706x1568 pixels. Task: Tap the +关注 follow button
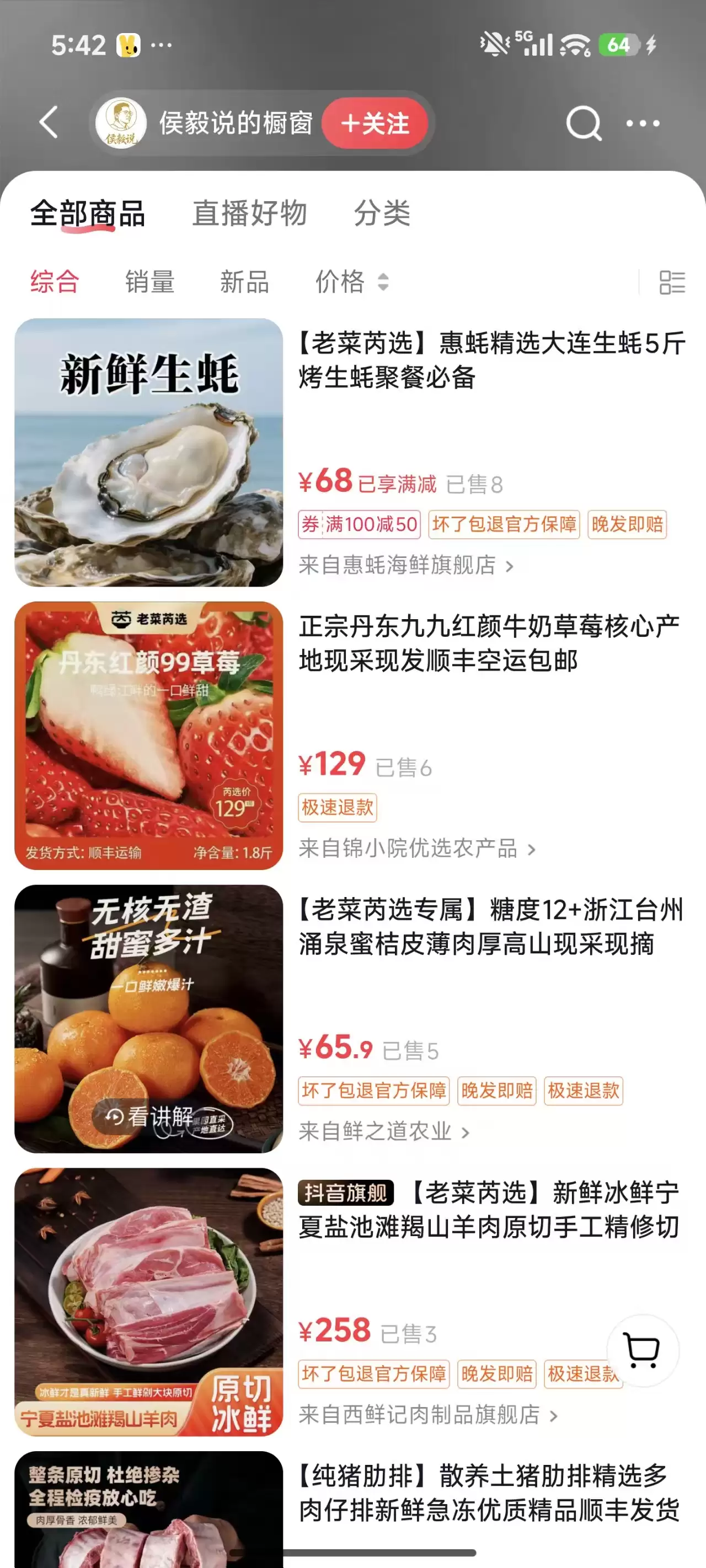click(375, 123)
